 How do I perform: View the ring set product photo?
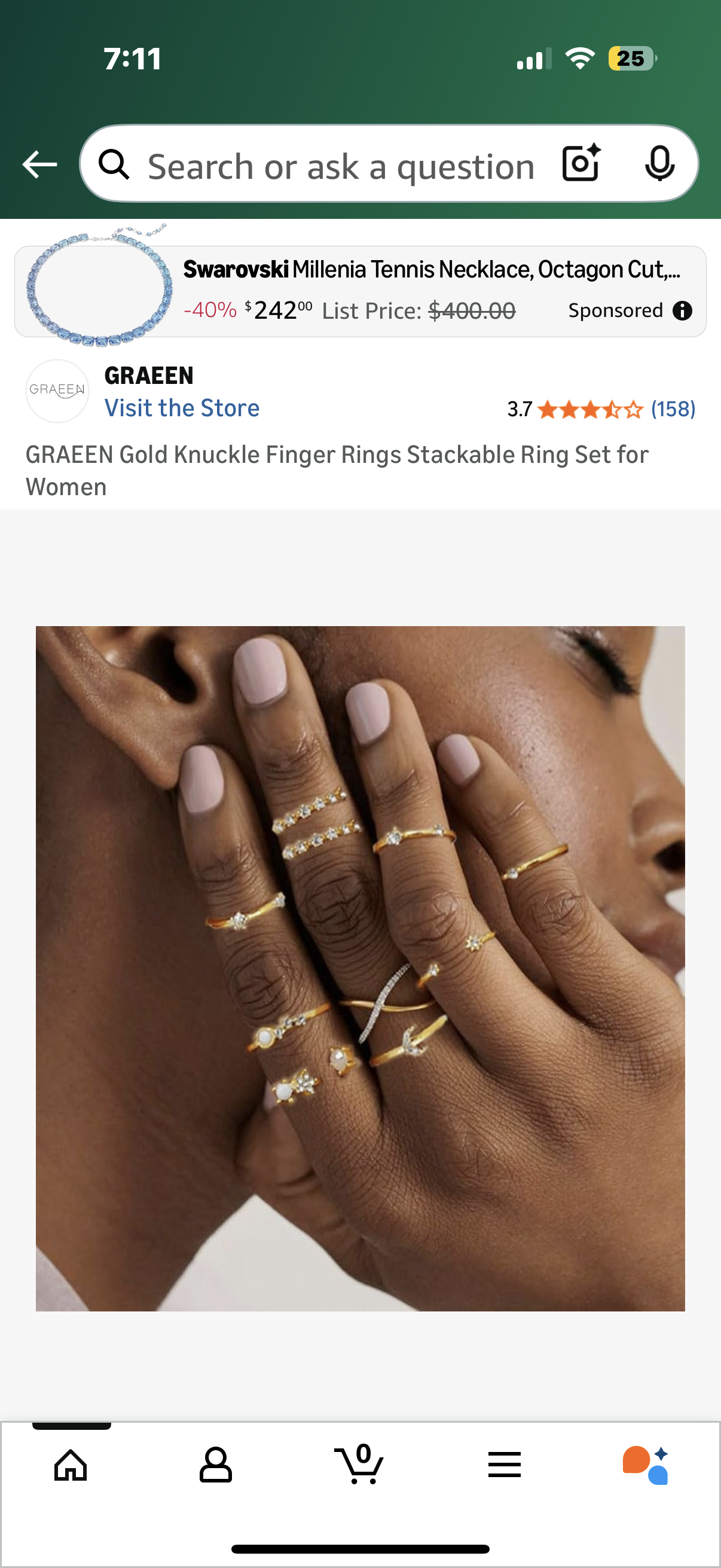point(360,968)
